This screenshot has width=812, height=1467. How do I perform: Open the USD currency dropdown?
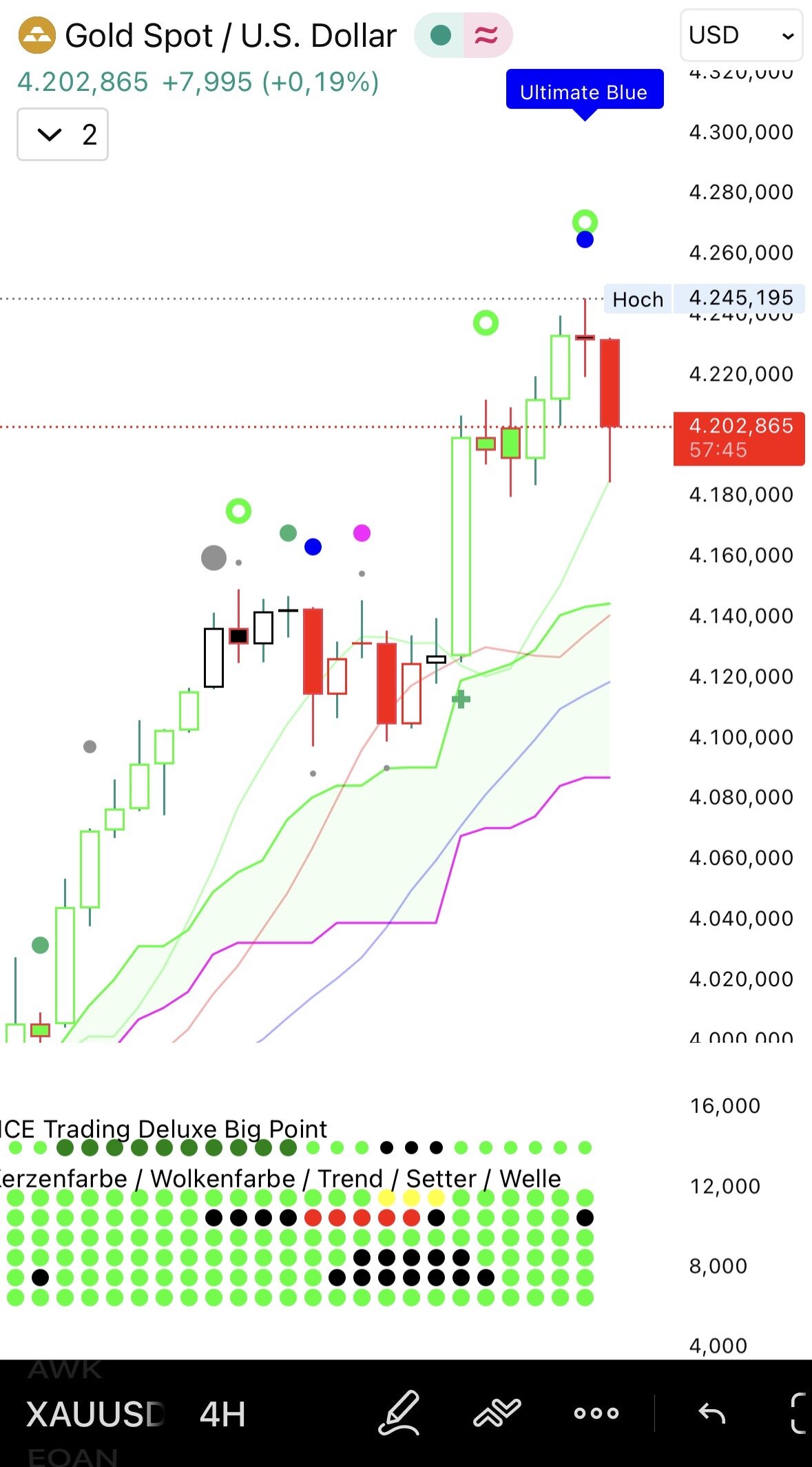741,35
